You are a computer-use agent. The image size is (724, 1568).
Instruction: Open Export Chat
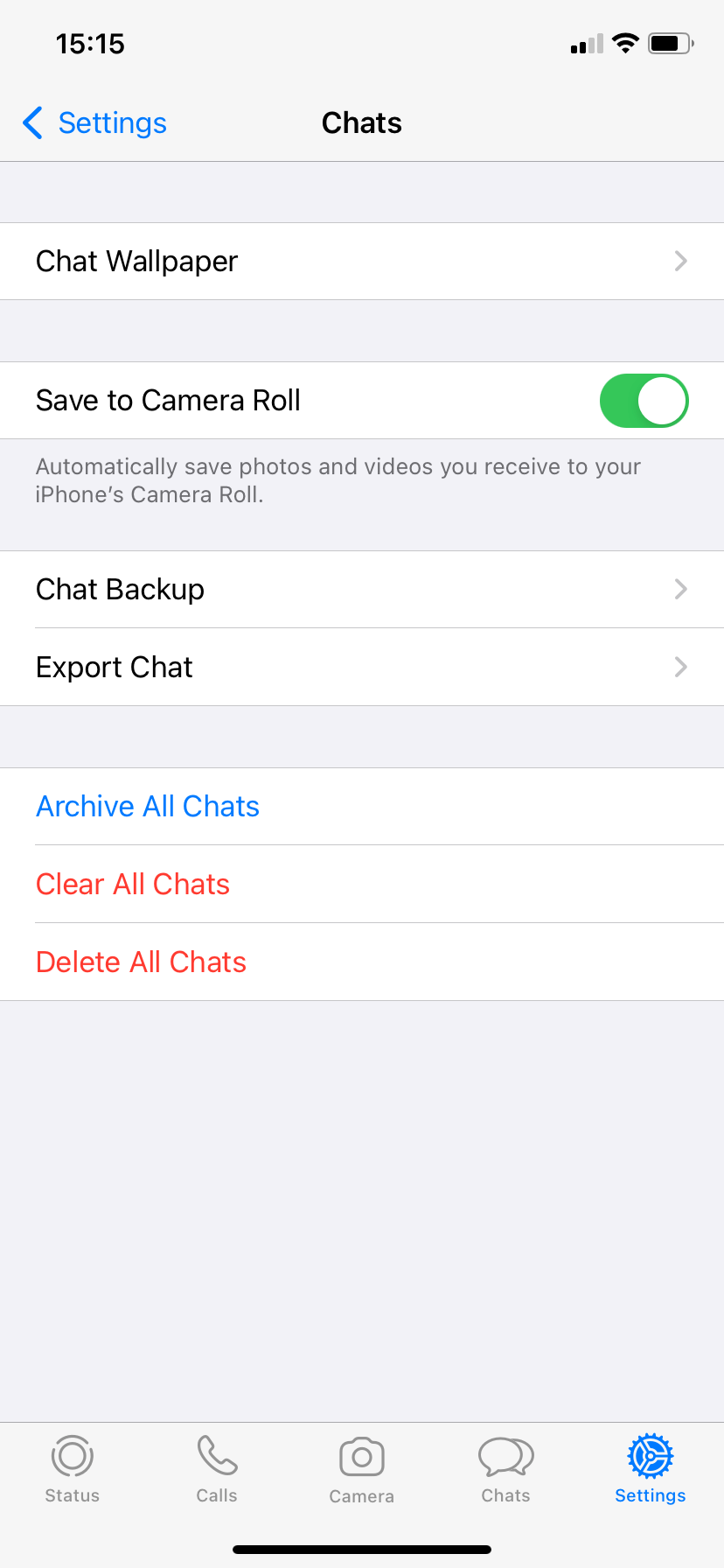362,668
